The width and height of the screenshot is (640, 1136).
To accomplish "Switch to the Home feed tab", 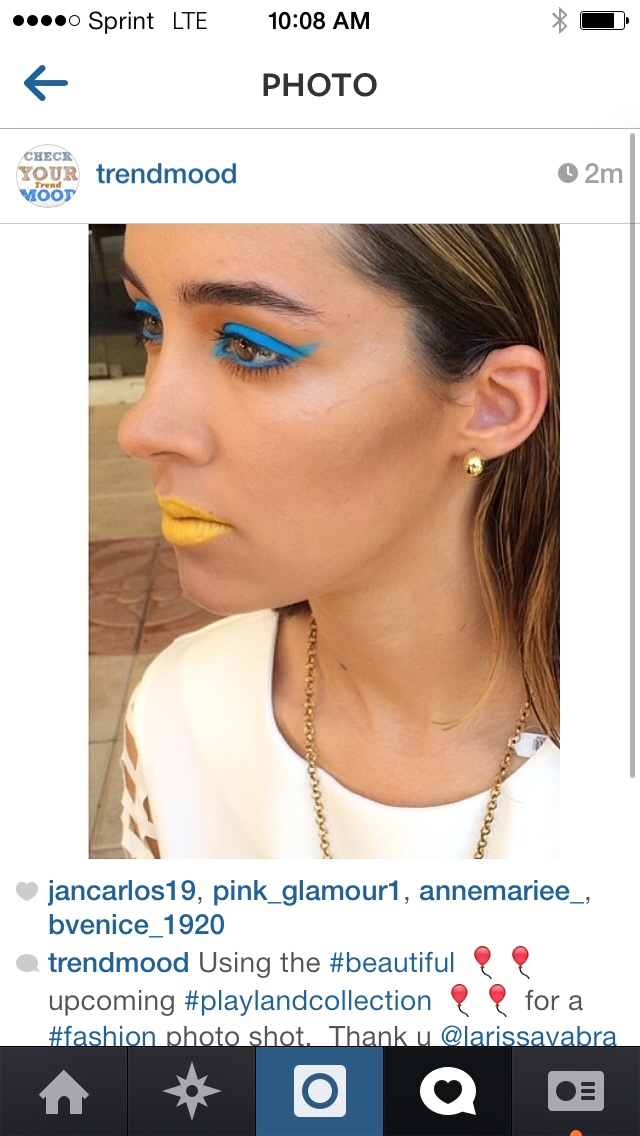I will (x=64, y=1092).
